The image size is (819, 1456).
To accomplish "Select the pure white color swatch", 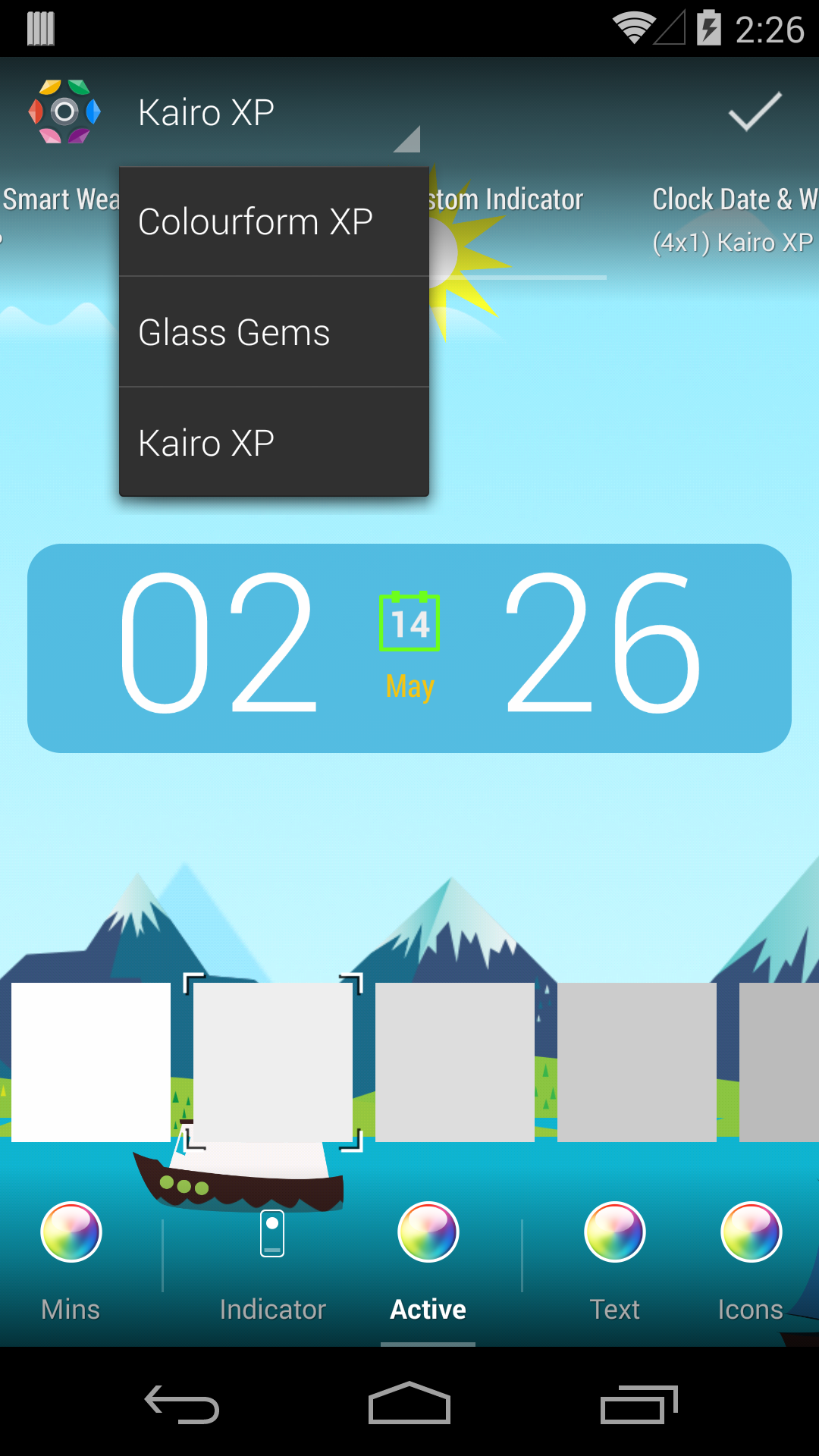I will point(91,1062).
